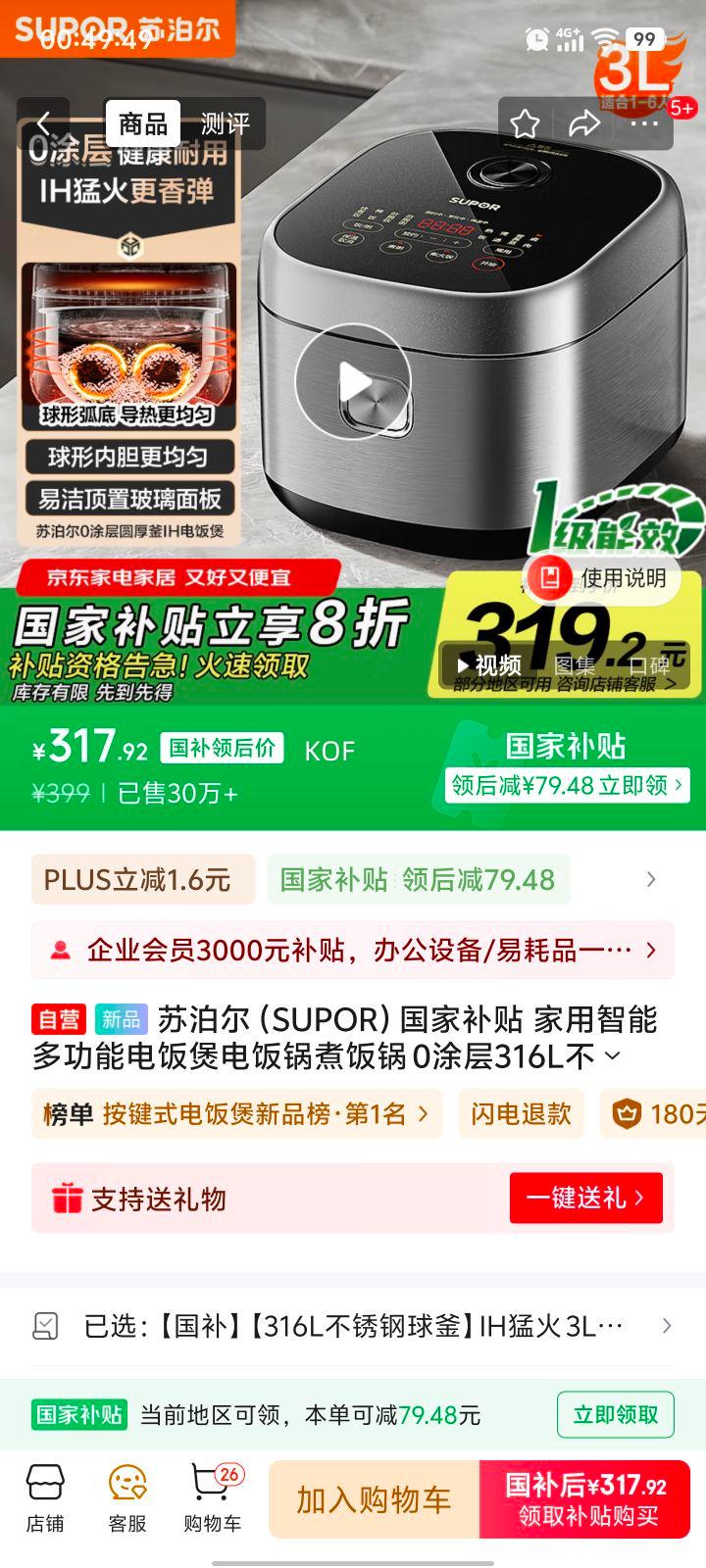Open the PLUS立减1.6元 discount chip
706x1568 pixels.
point(143,879)
